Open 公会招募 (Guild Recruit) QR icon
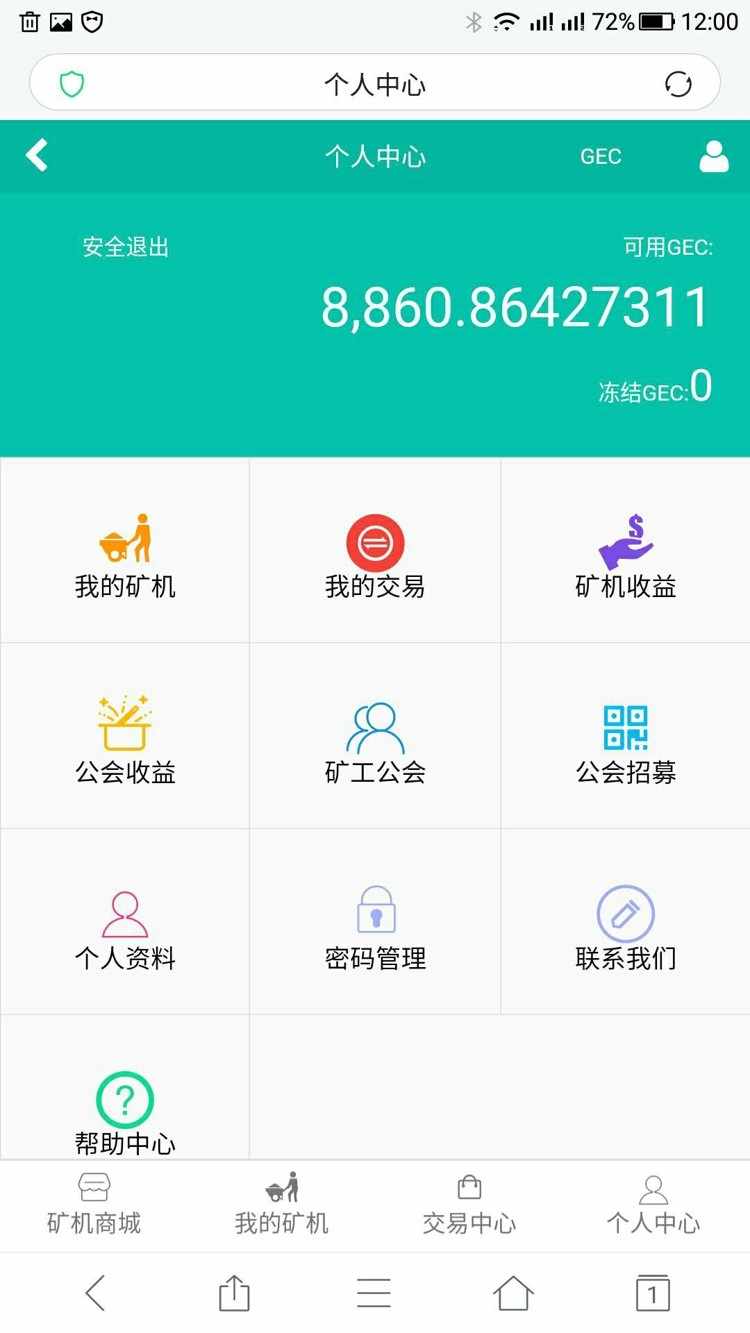Screen dimensions: 750x1333 (624, 722)
